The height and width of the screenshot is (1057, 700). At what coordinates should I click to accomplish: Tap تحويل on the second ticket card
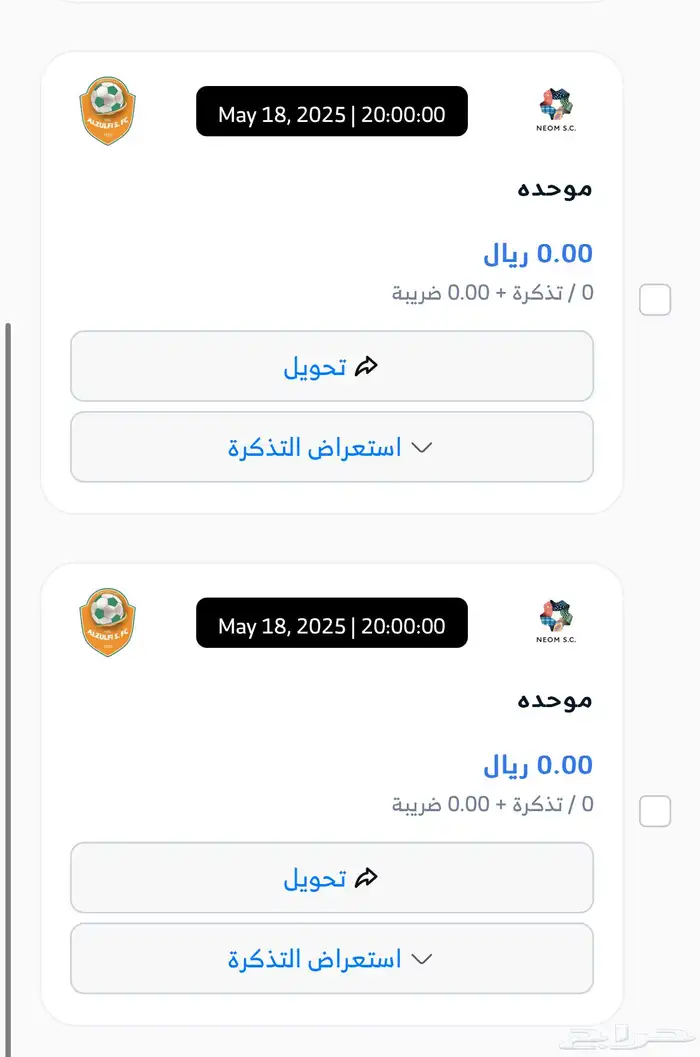pos(332,878)
